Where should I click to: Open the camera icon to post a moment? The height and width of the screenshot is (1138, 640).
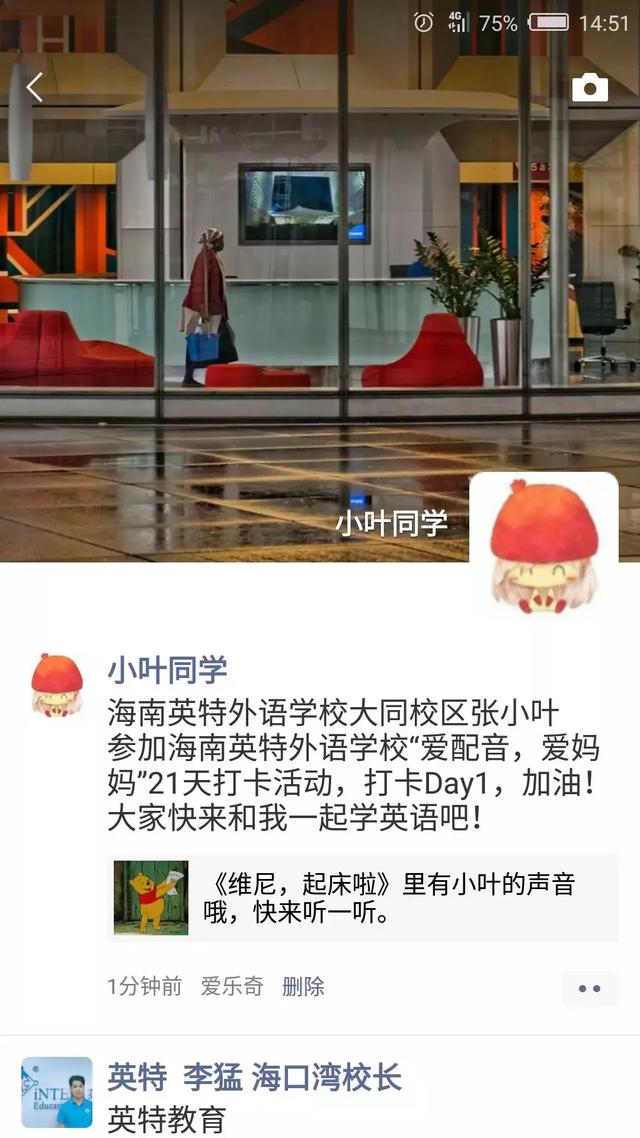(590, 88)
